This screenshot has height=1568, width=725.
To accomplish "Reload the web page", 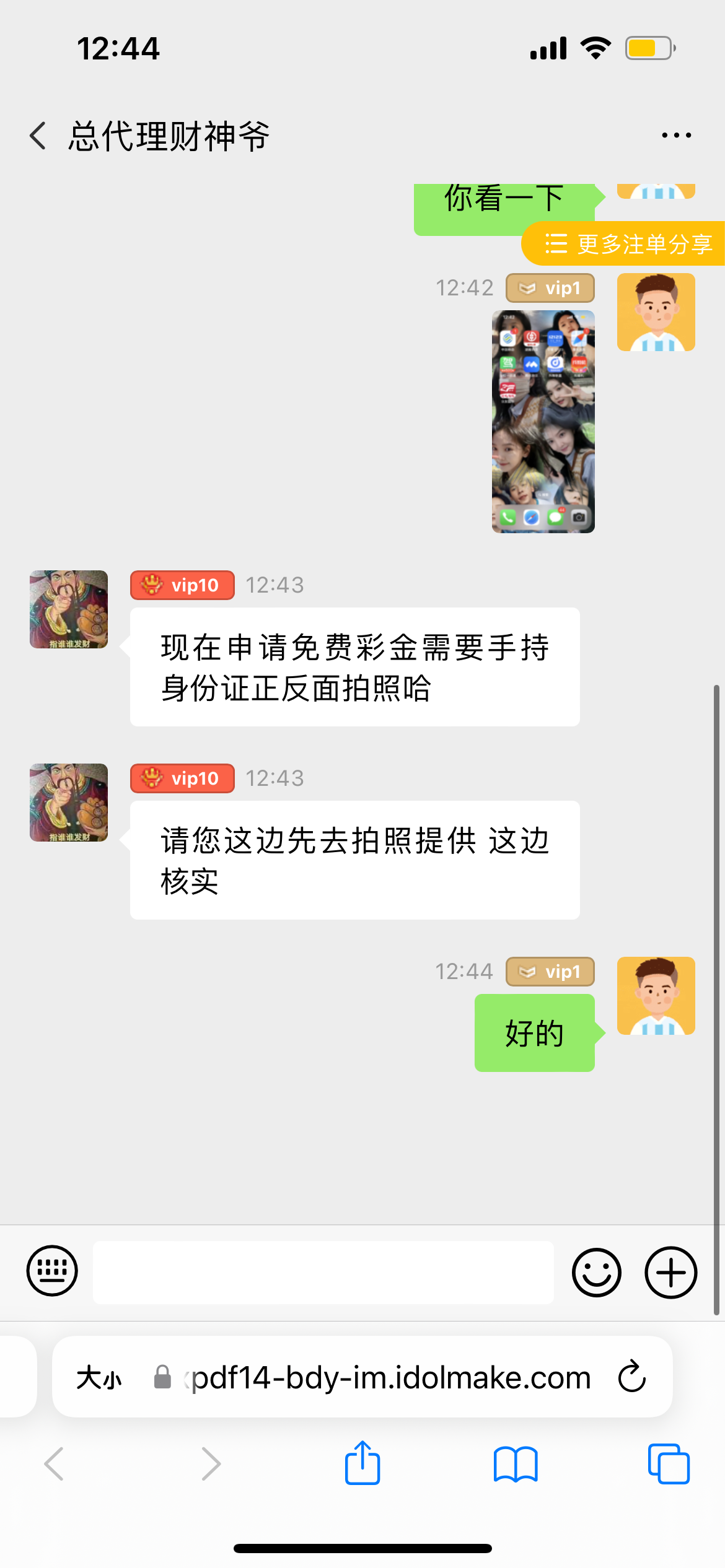I will 632,1377.
